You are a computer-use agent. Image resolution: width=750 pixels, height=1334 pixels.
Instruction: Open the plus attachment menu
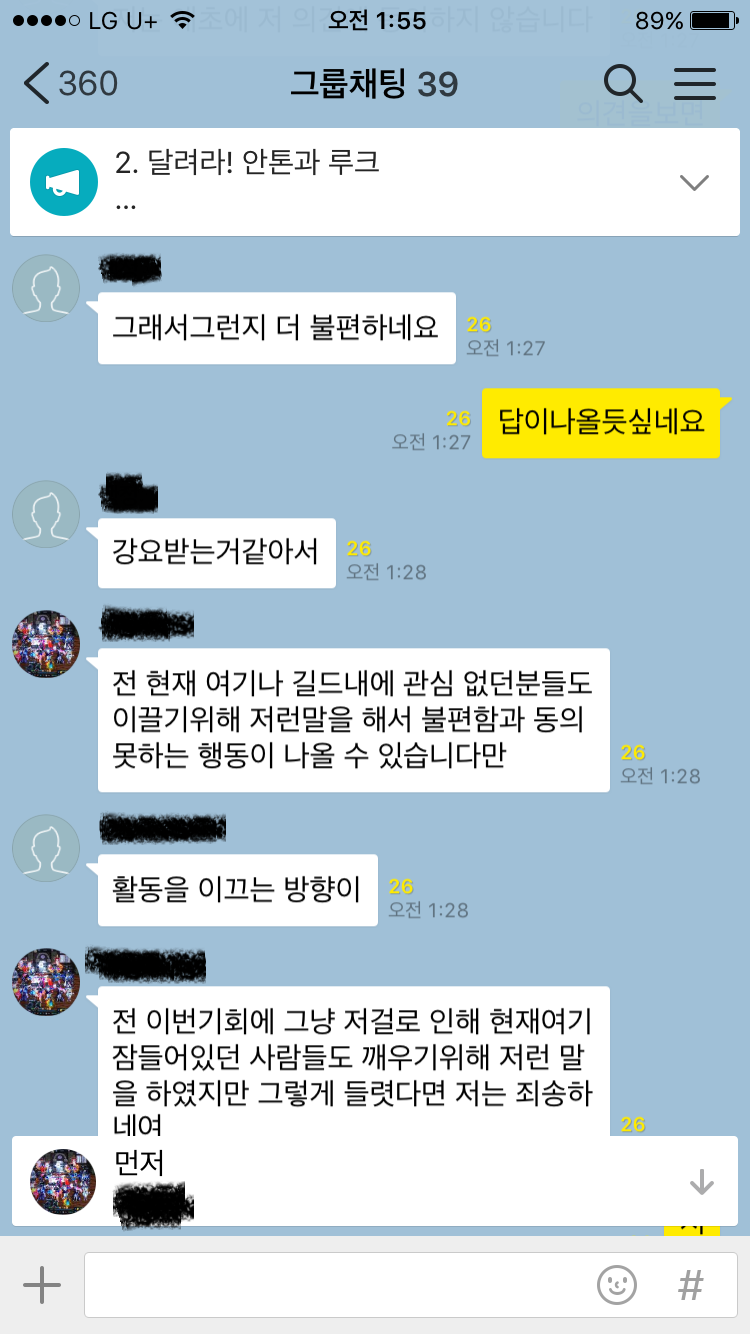pos(42,1285)
